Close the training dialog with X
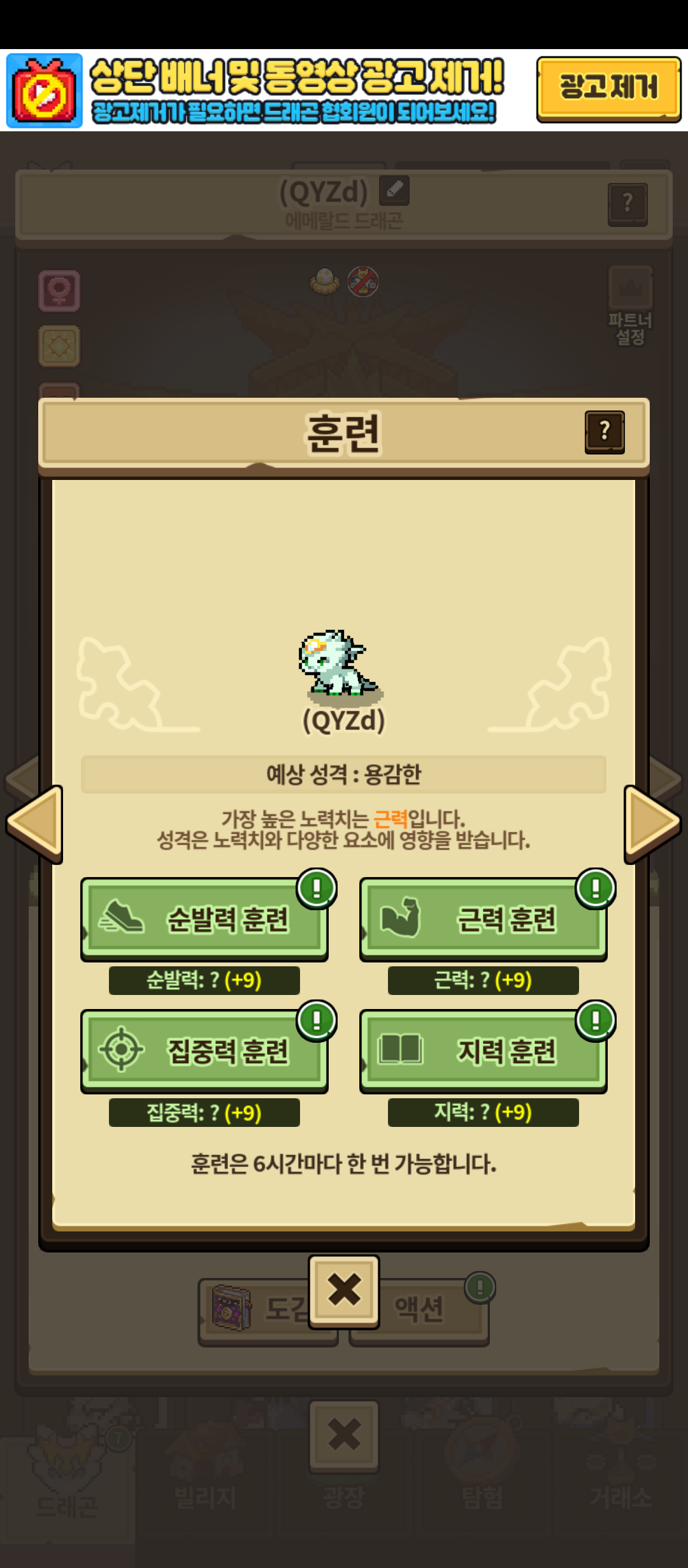The height and width of the screenshot is (1568, 688). 344,1291
